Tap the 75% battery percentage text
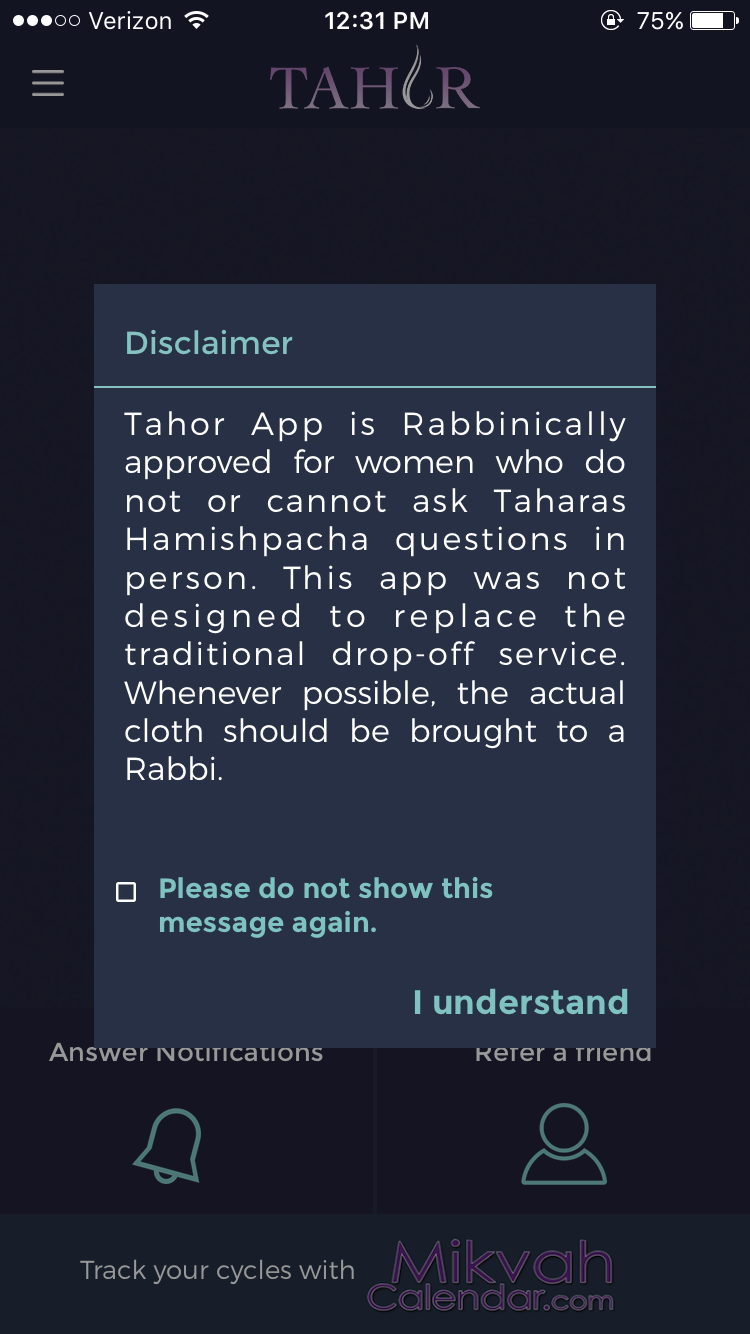750x1334 pixels. (x=659, y=19)
